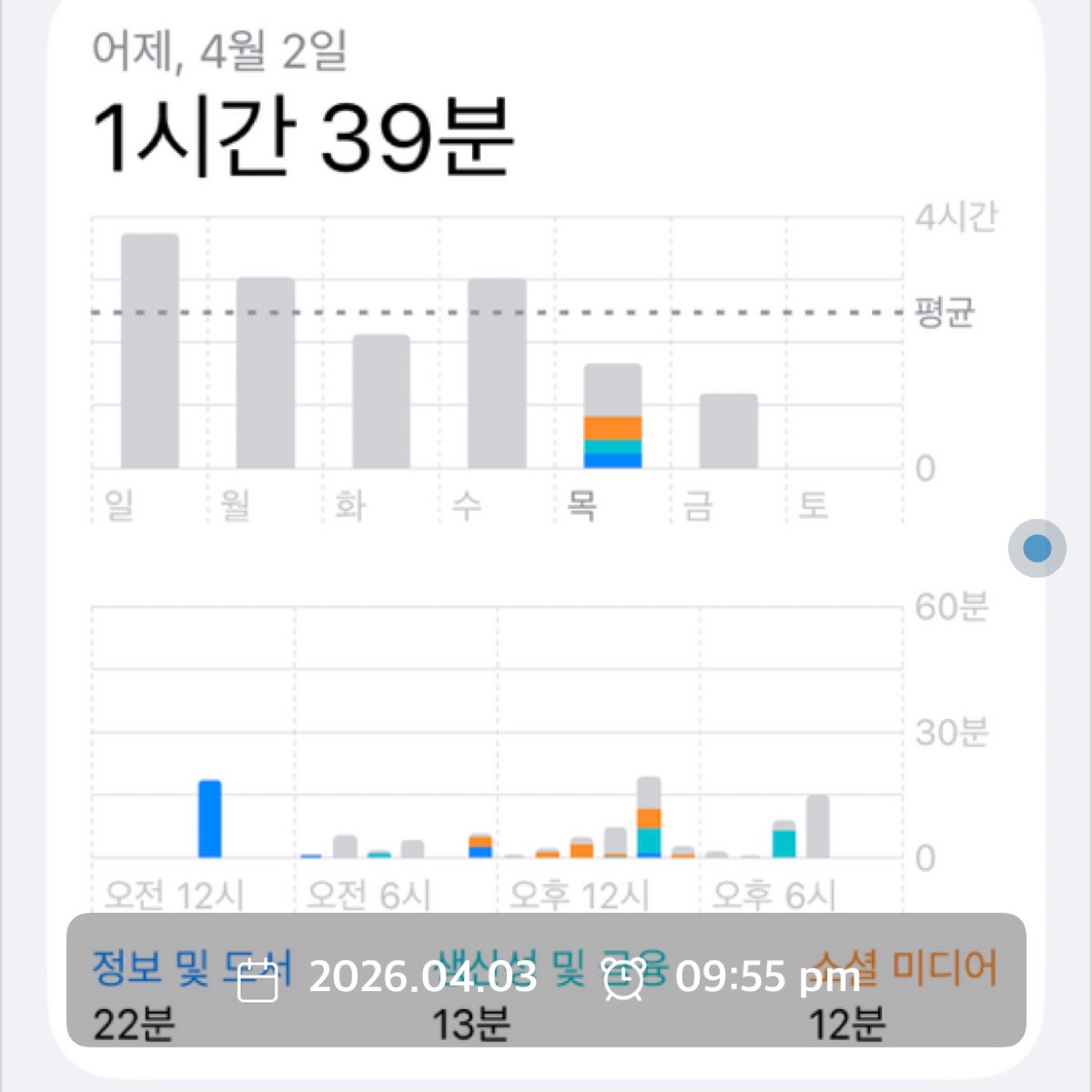Image resolution: width=1092 pixels, height=1092 pixels.
Task: Open the AssistiveTouch floating button
Action: [1036, 549]
